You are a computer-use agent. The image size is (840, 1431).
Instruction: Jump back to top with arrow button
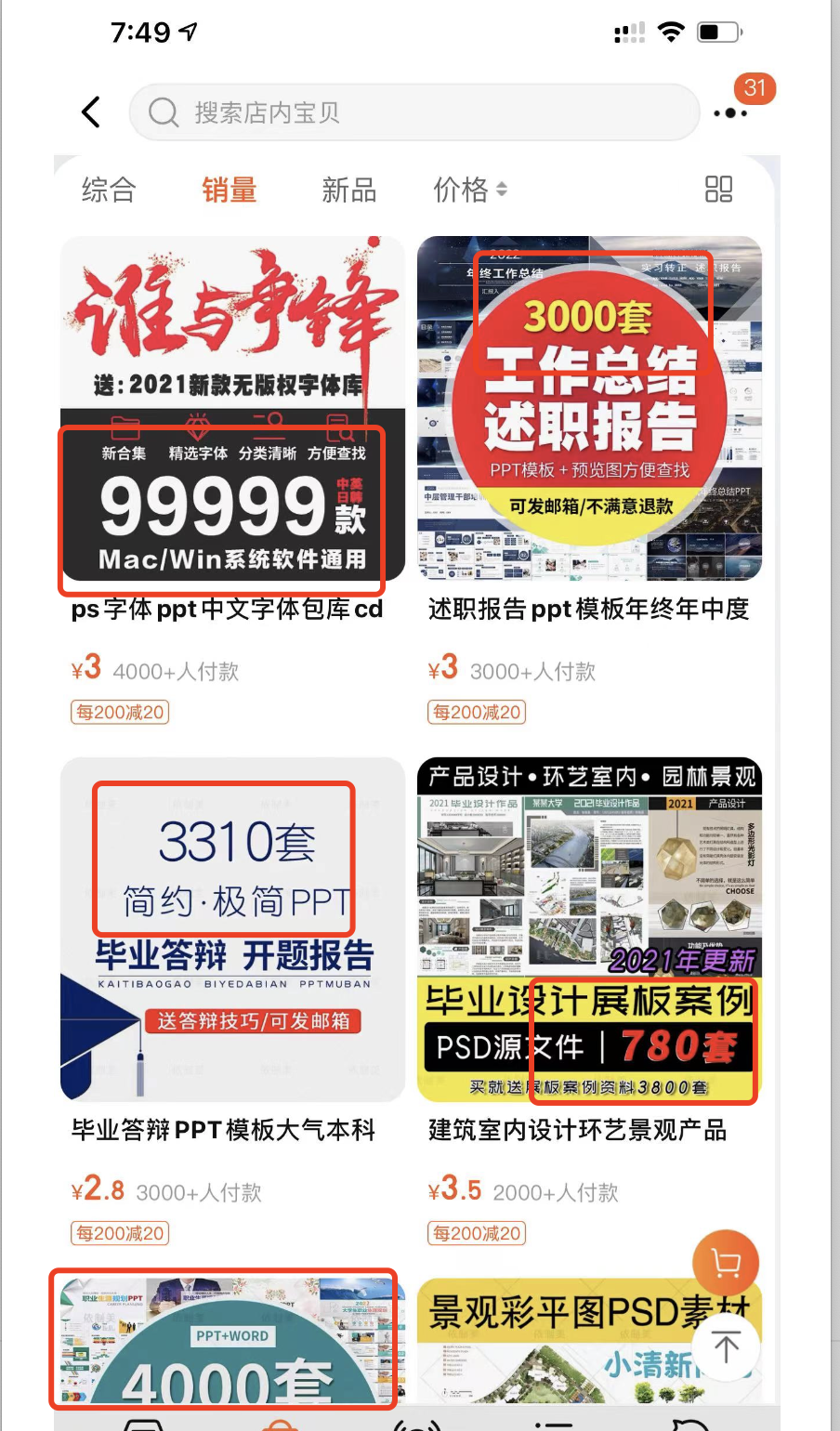click(726, 1345)
